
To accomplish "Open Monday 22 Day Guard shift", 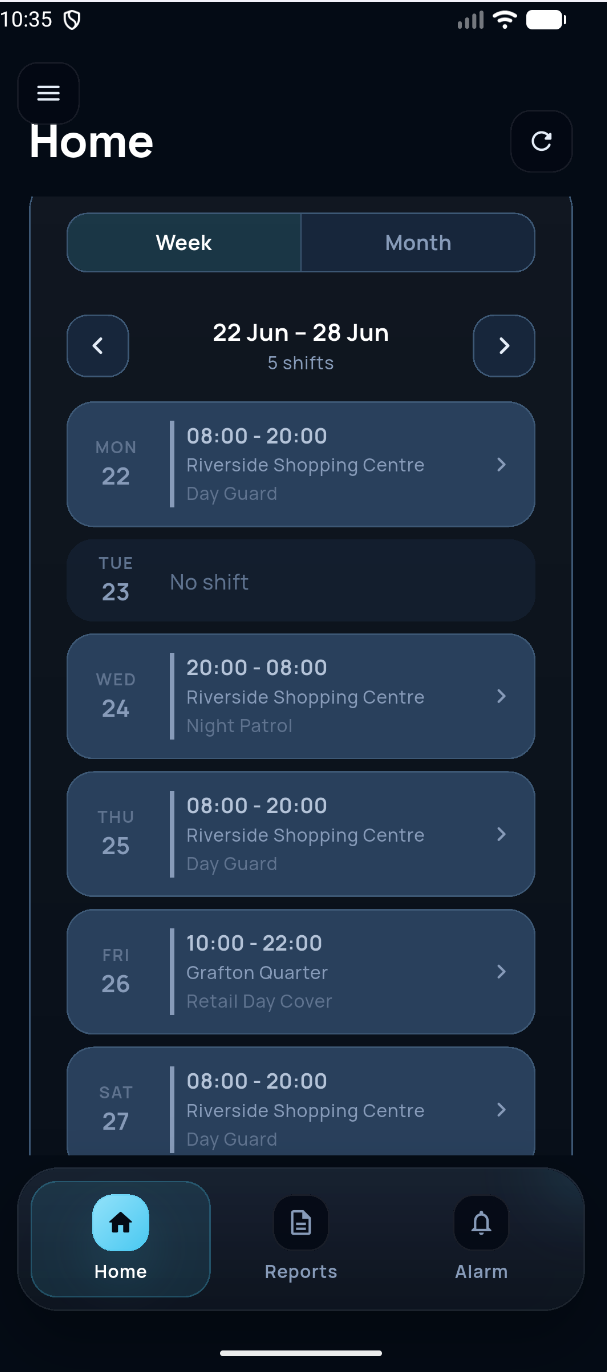I will pyautogui.click(x=301, y=464).
